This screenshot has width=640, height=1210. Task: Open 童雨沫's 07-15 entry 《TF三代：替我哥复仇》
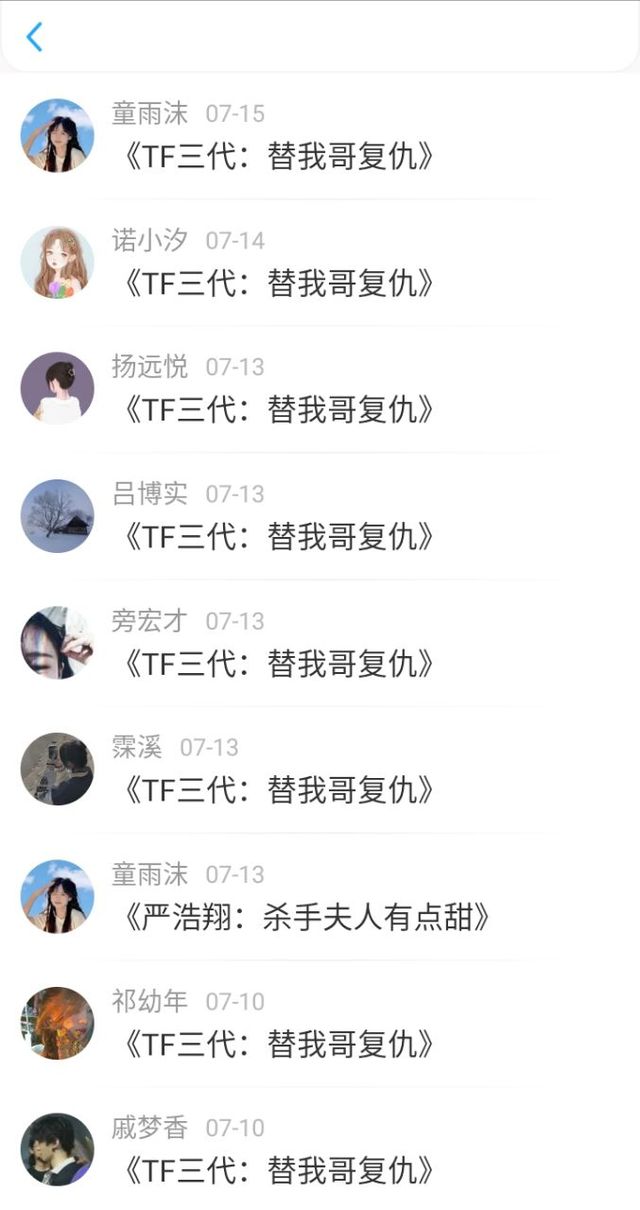pyautogui.click(x=278, y=156)
